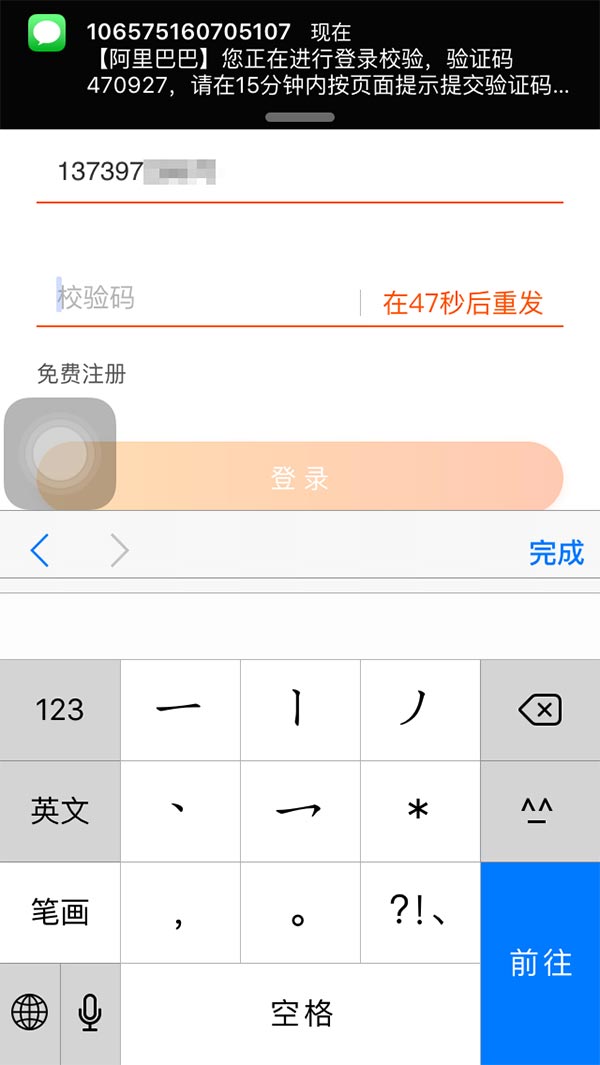Screen dimensions: 600x1065
Task: Tap the phone number field
Action: coord(300,172)
